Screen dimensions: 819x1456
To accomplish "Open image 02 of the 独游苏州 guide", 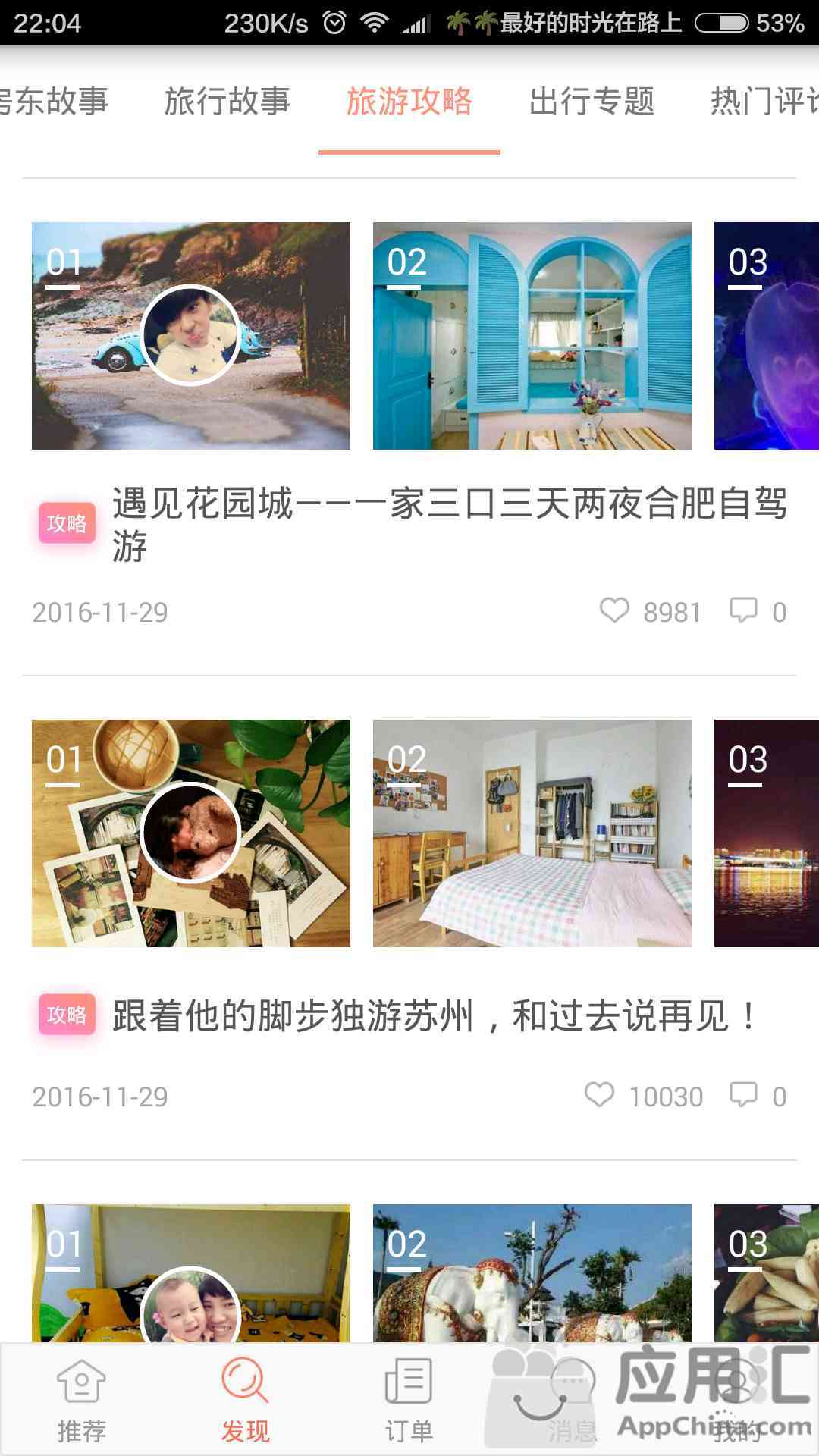I will point(532,833).
